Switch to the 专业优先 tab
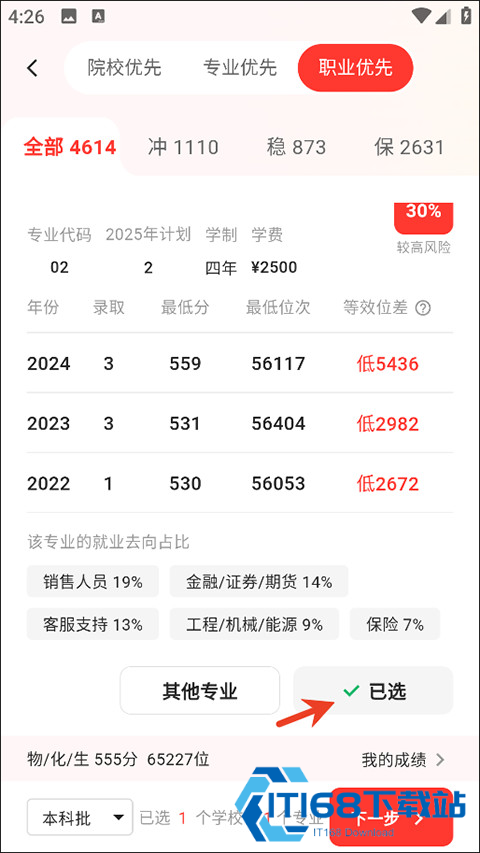 click(240, 68)
